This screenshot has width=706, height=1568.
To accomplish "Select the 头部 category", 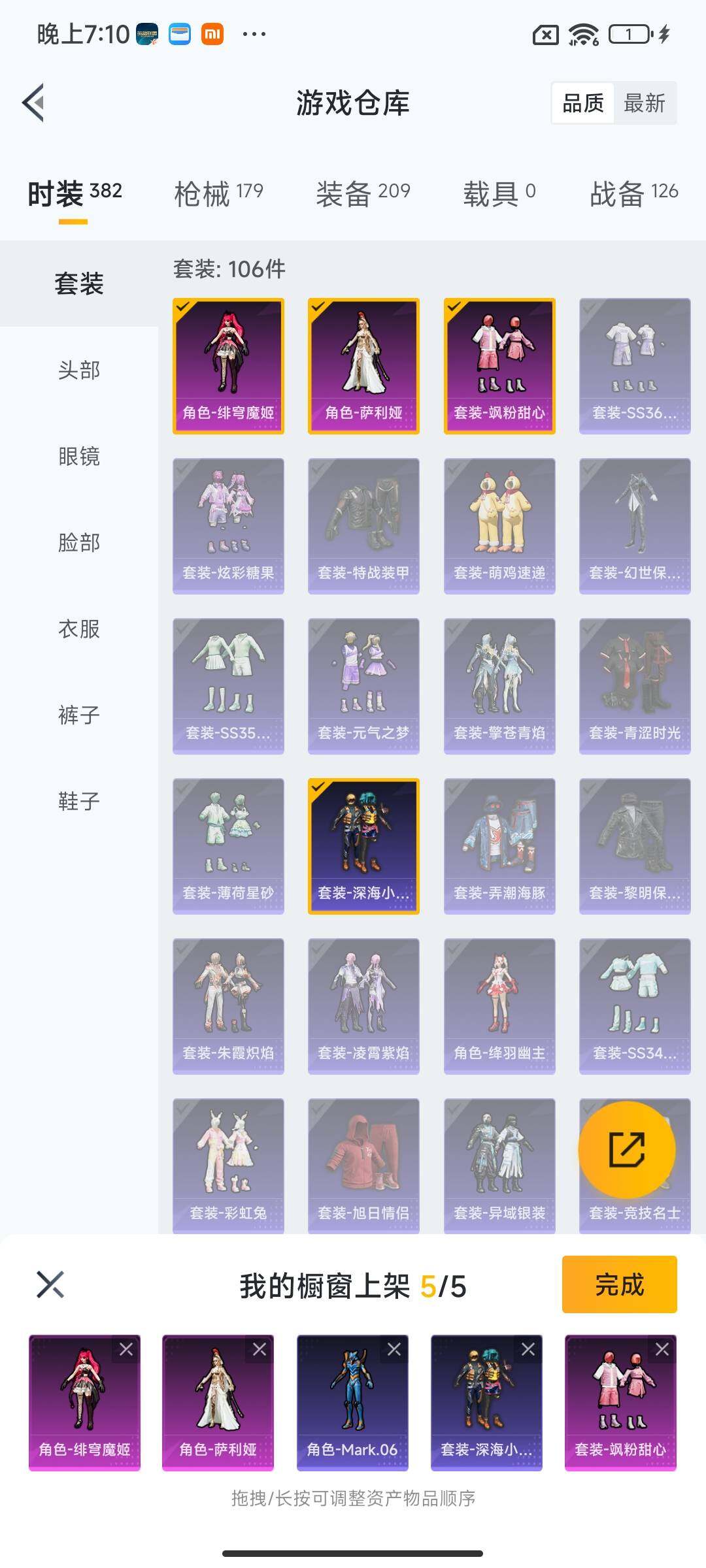I will pos(79,370).
